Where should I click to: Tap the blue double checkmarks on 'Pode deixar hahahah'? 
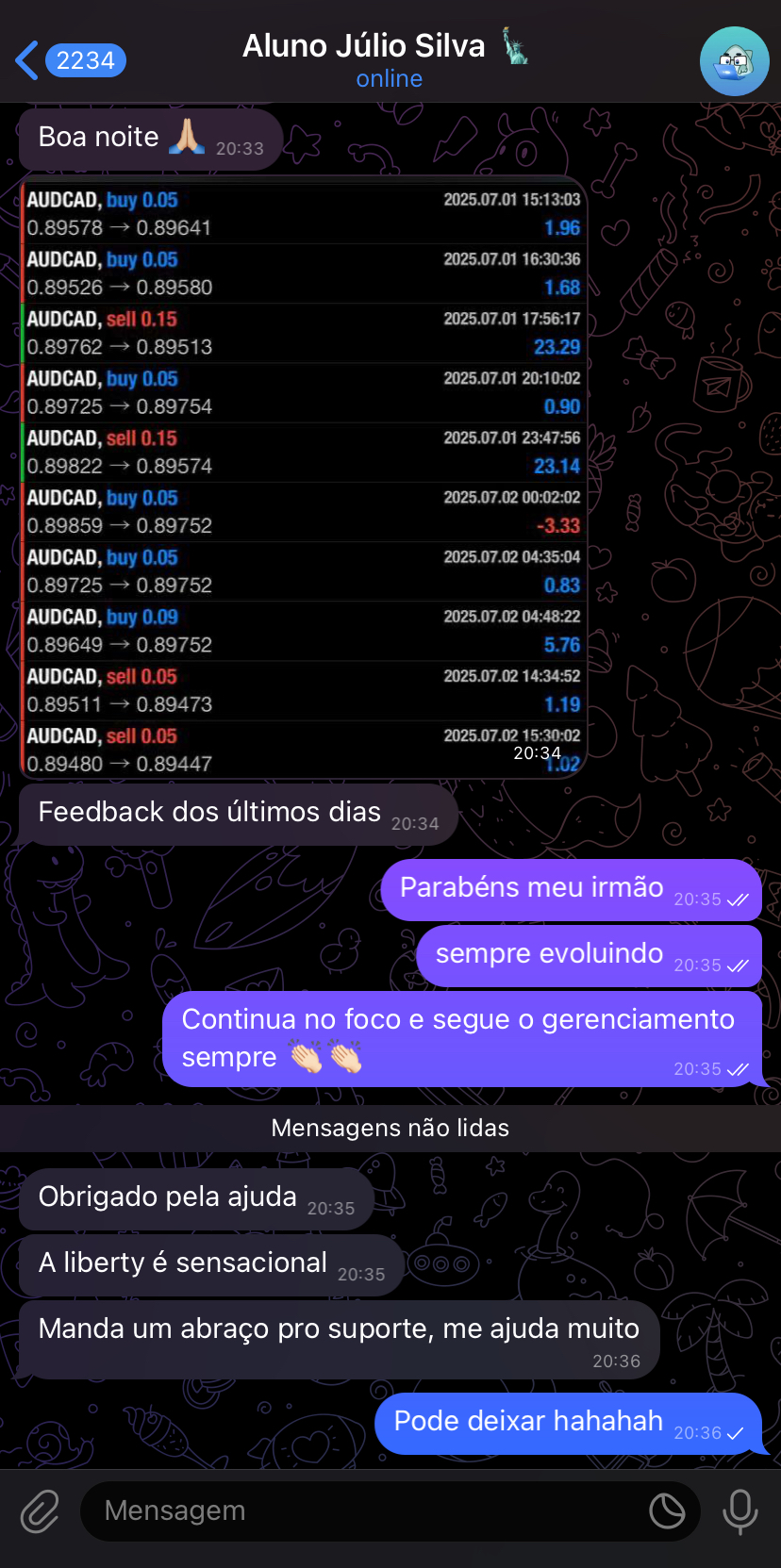735,1431
